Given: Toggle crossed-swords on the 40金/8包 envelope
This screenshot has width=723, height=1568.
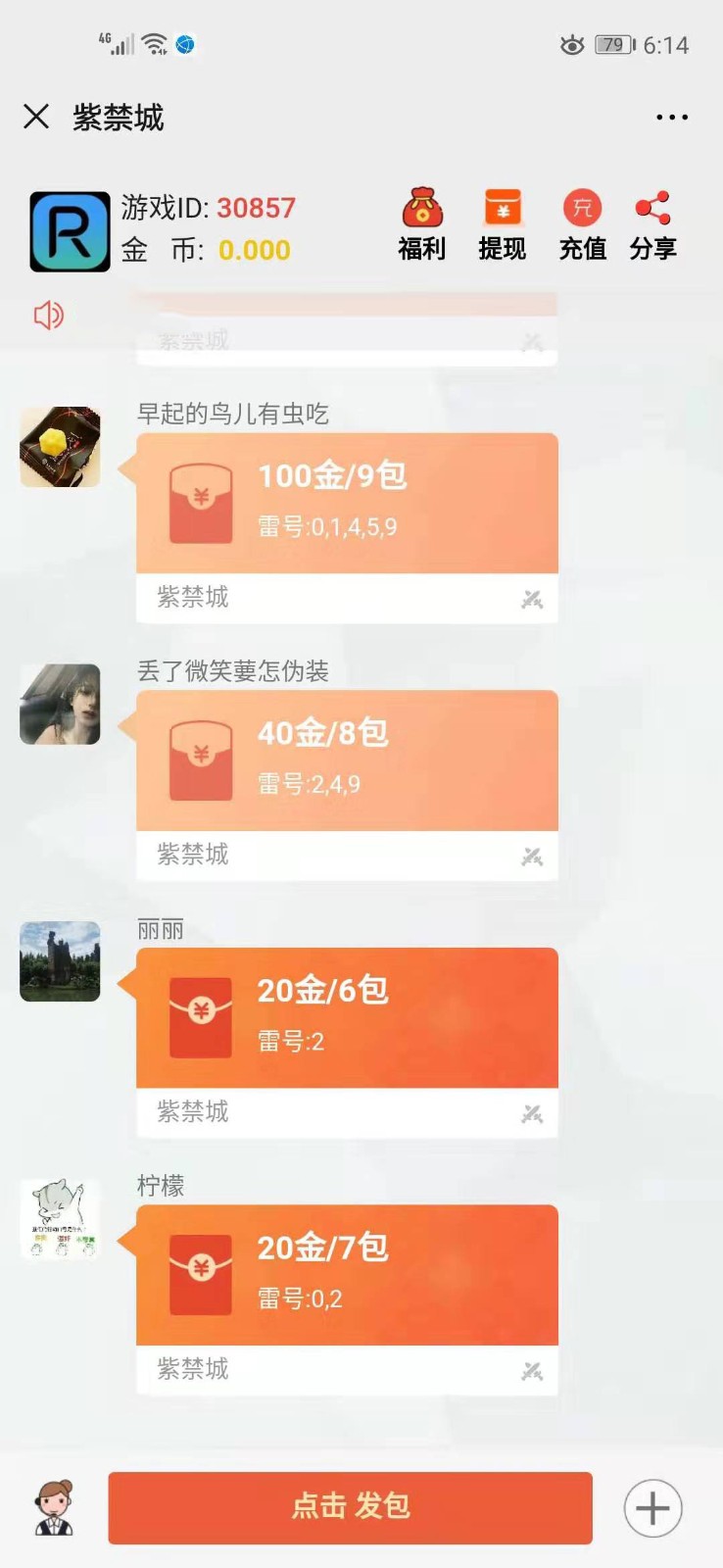Looking at the screenshot, I should point(530,857).
